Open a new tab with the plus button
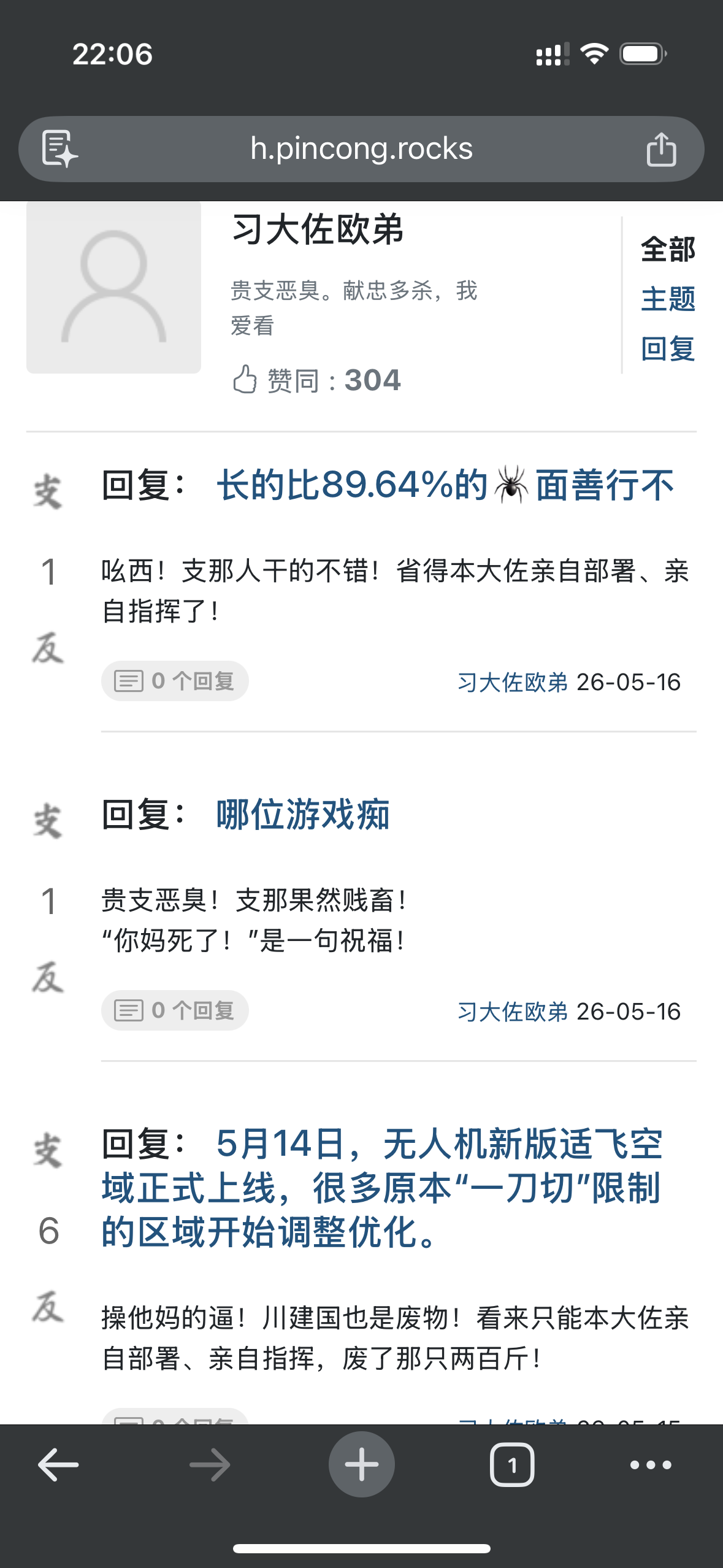This screenshot has height=1568, width=723. click(361, 1465)
